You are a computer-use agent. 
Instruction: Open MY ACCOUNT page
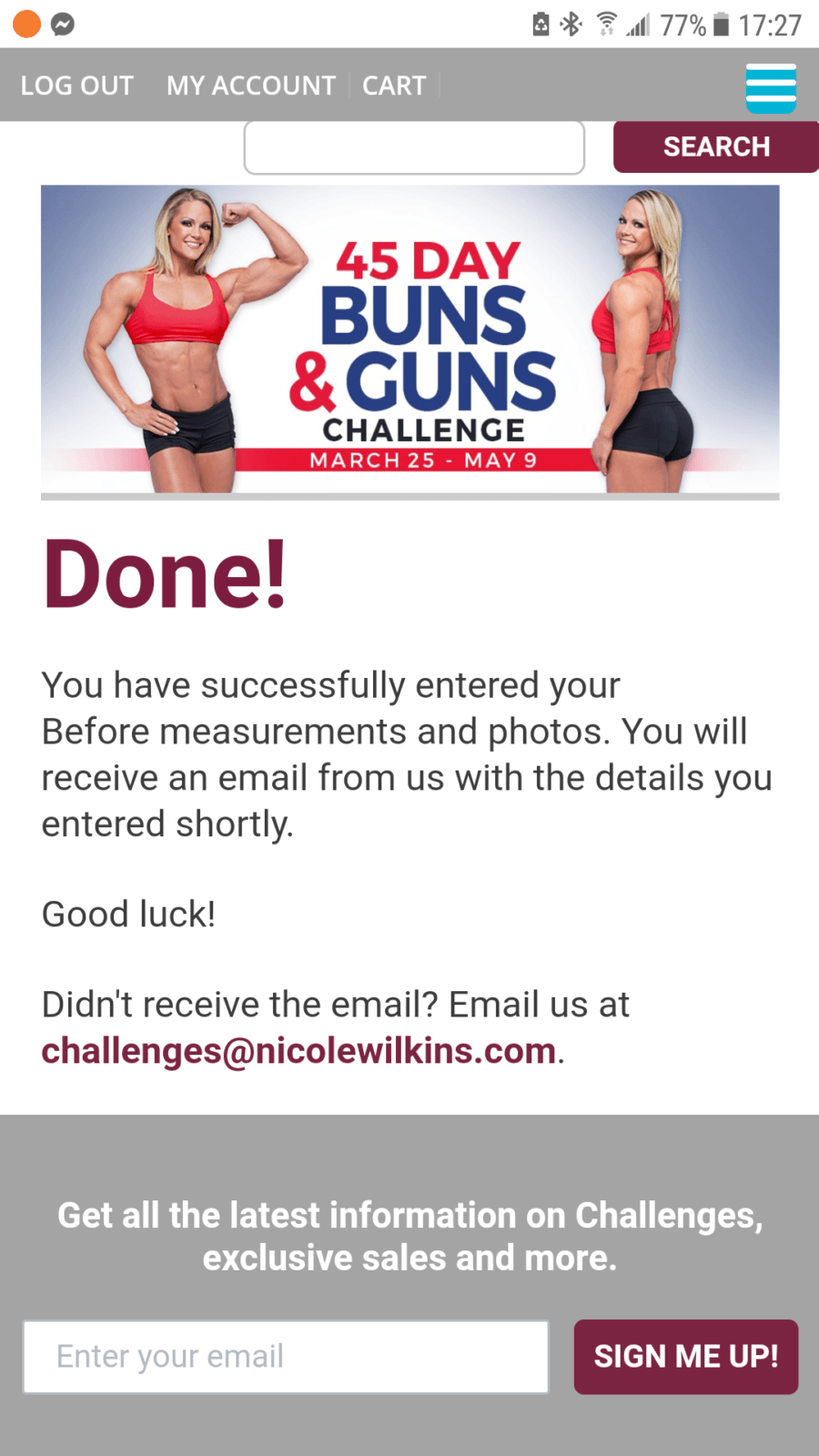point(250,86)
